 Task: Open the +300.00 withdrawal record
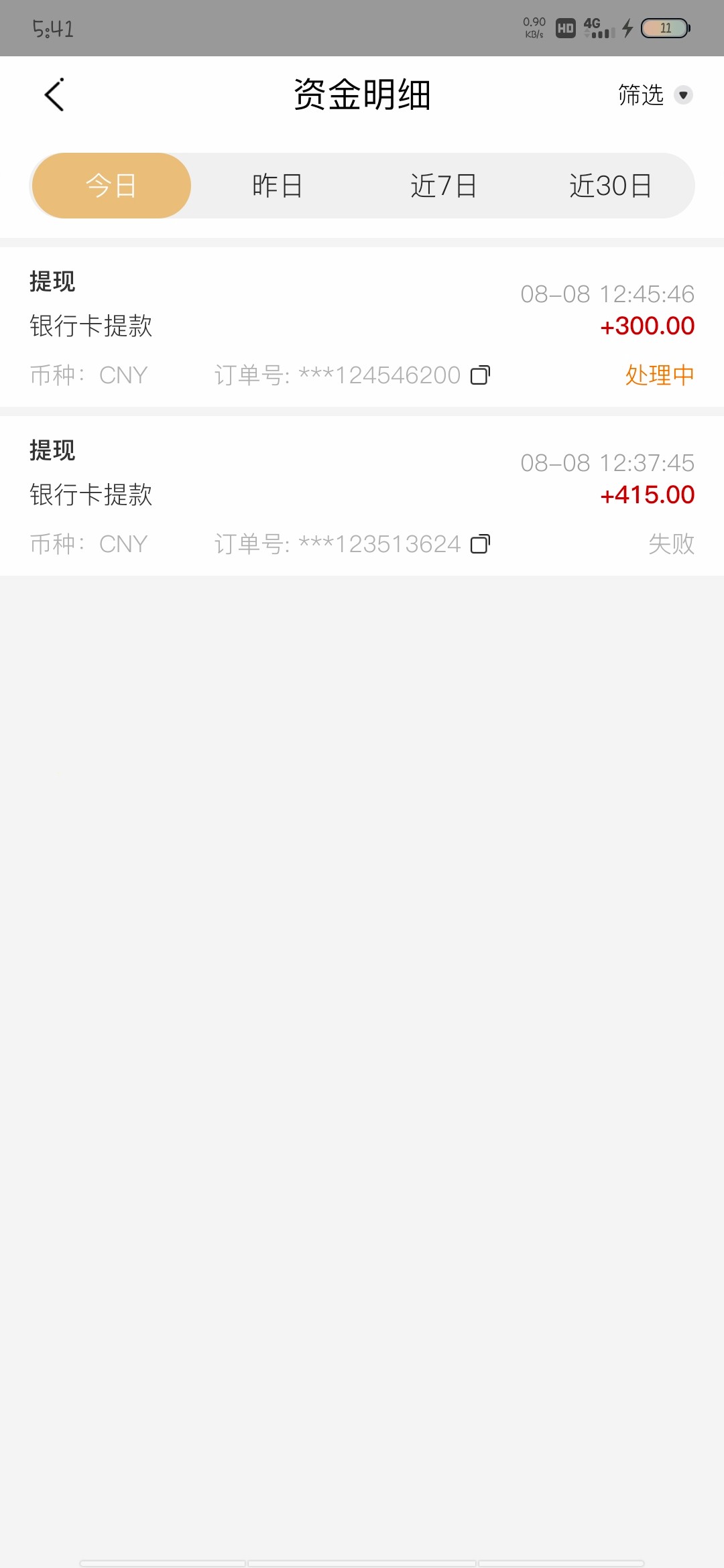pyautogui.click(x=362, y=326)
